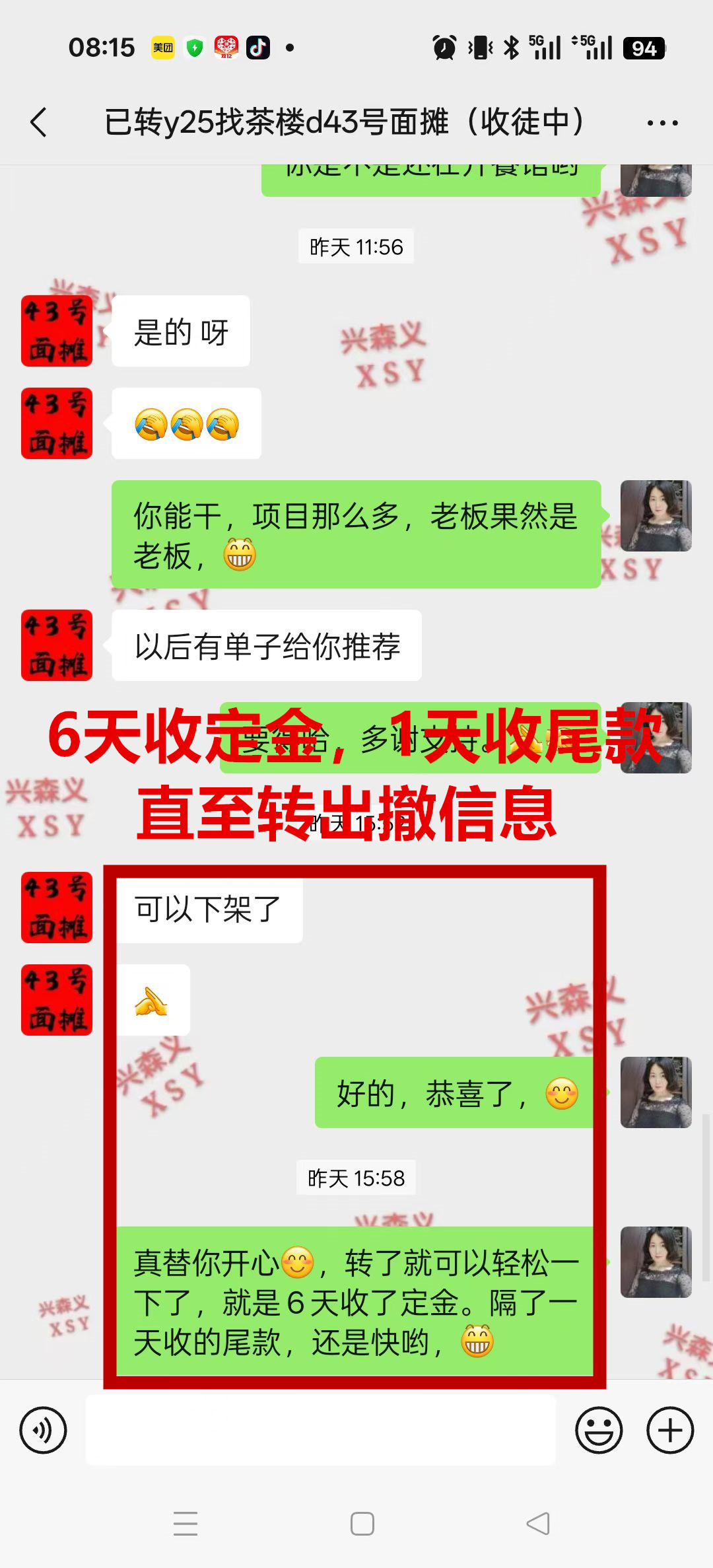Open the recent apps button
This screenshot has height=1568, width=713.
point(186,1524)
